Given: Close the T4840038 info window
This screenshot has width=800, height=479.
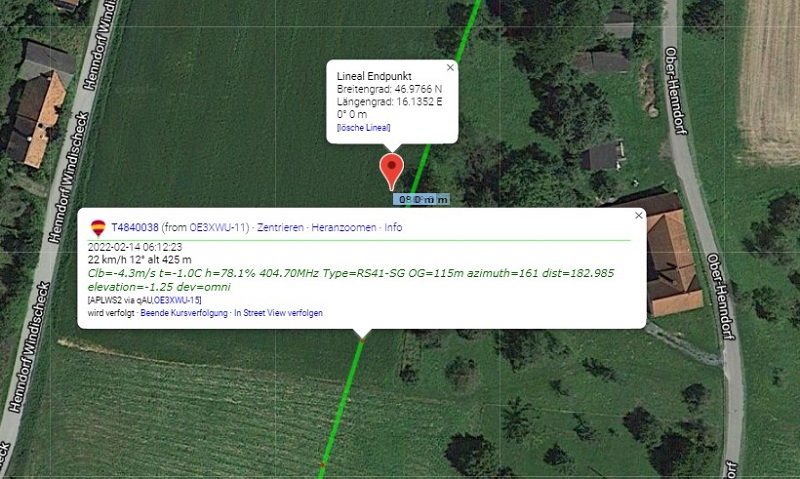Looking at the screenshot, I should 639,216.
